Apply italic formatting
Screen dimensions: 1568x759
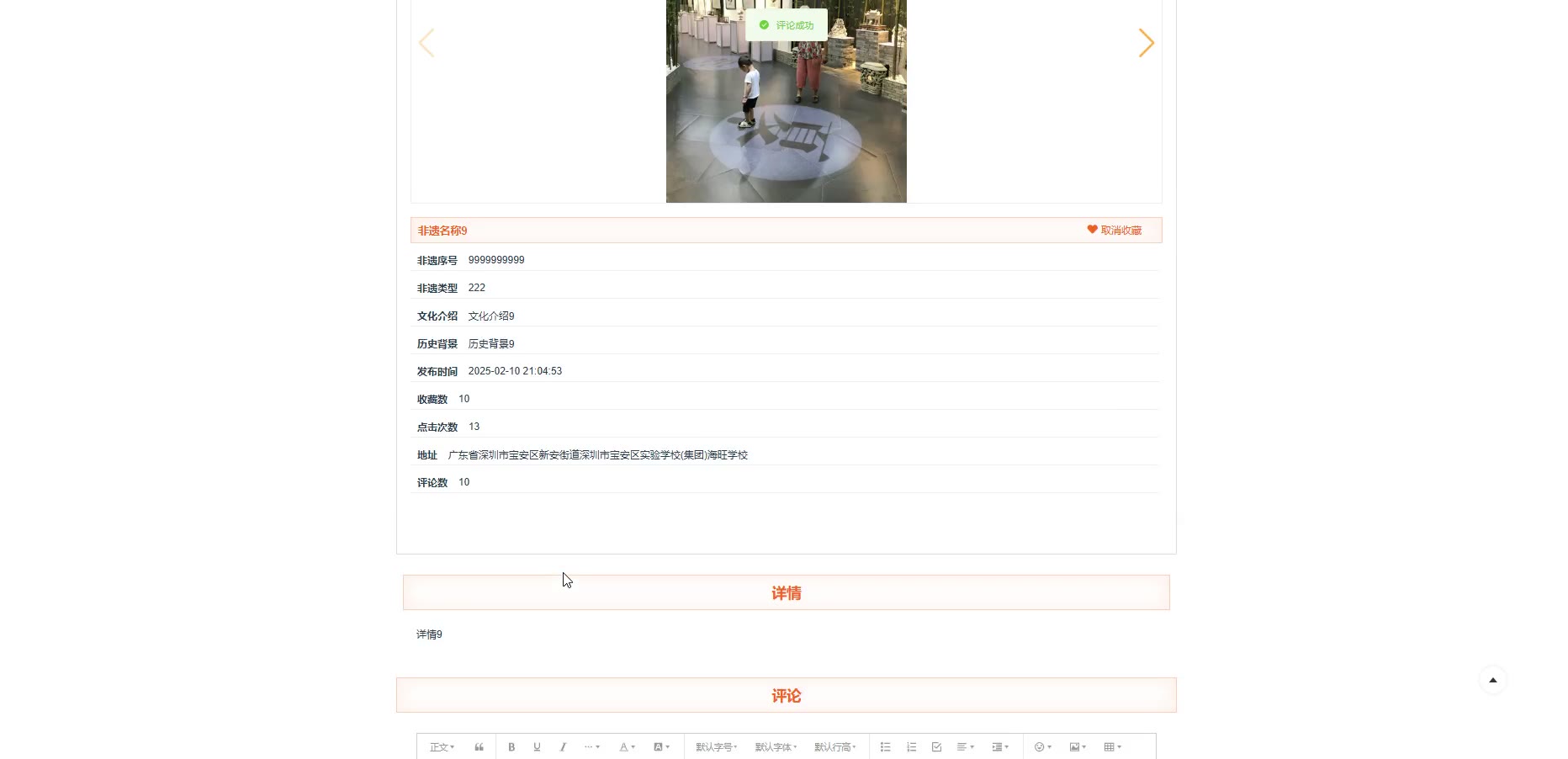point(563,747)
